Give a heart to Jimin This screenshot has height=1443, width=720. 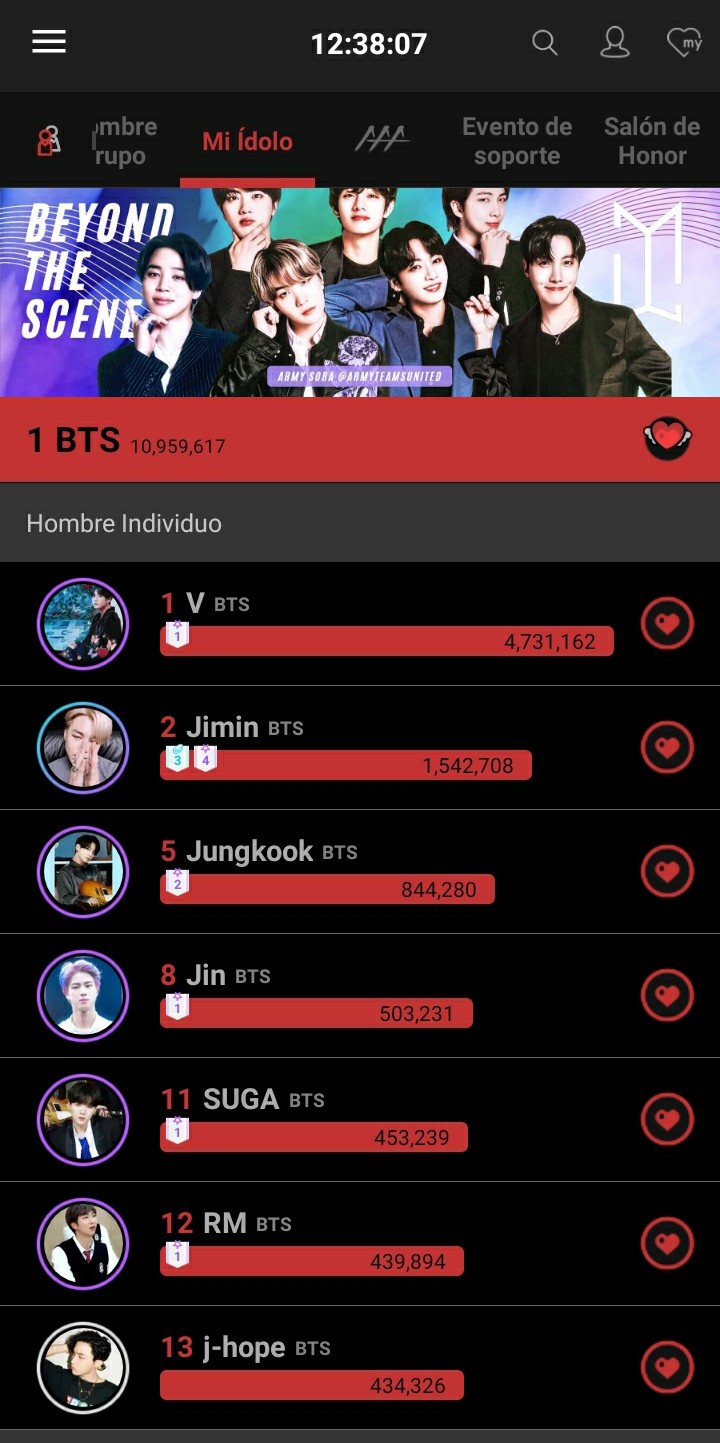[667, 747]
